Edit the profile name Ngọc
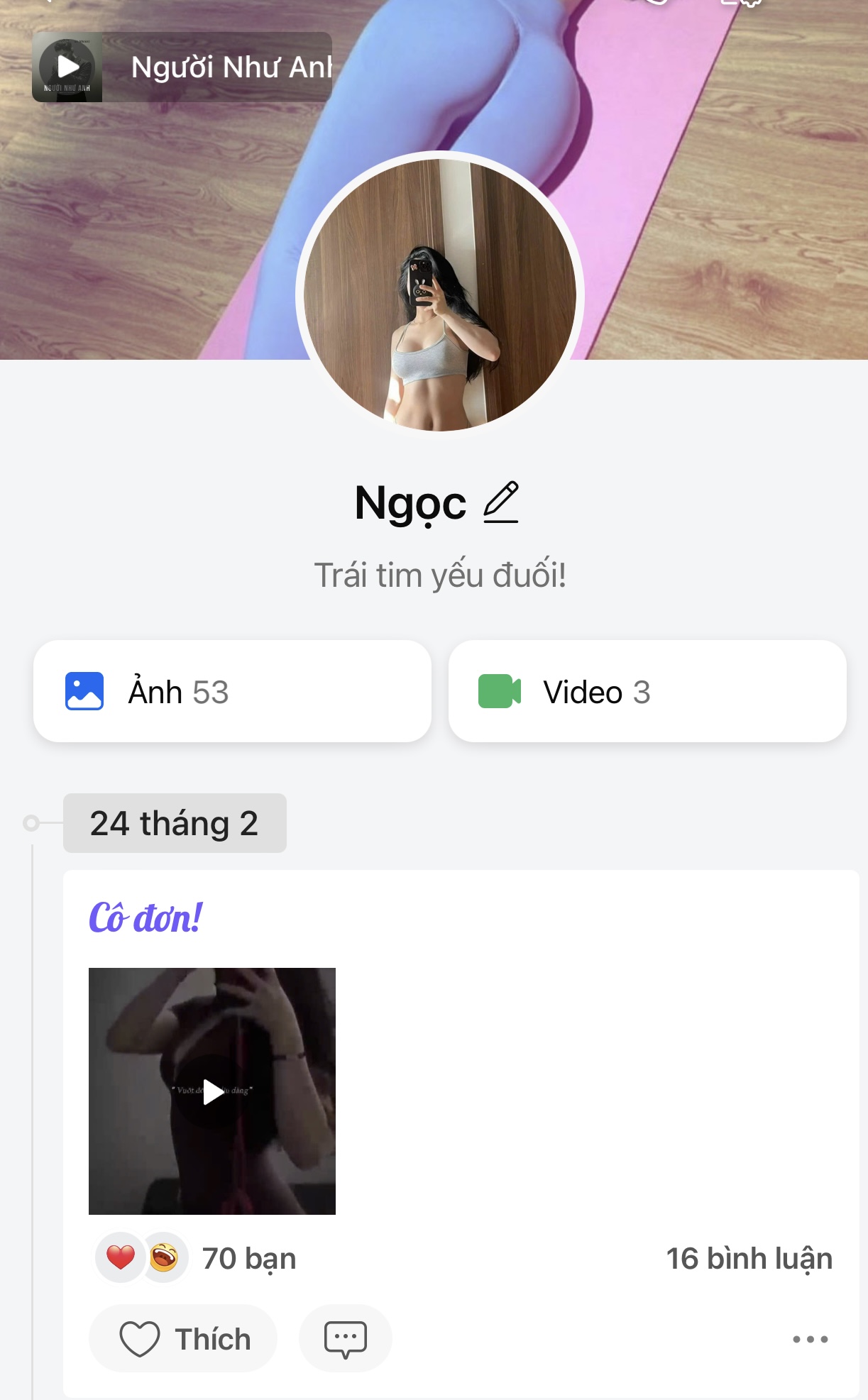 (x=501, y=502)
